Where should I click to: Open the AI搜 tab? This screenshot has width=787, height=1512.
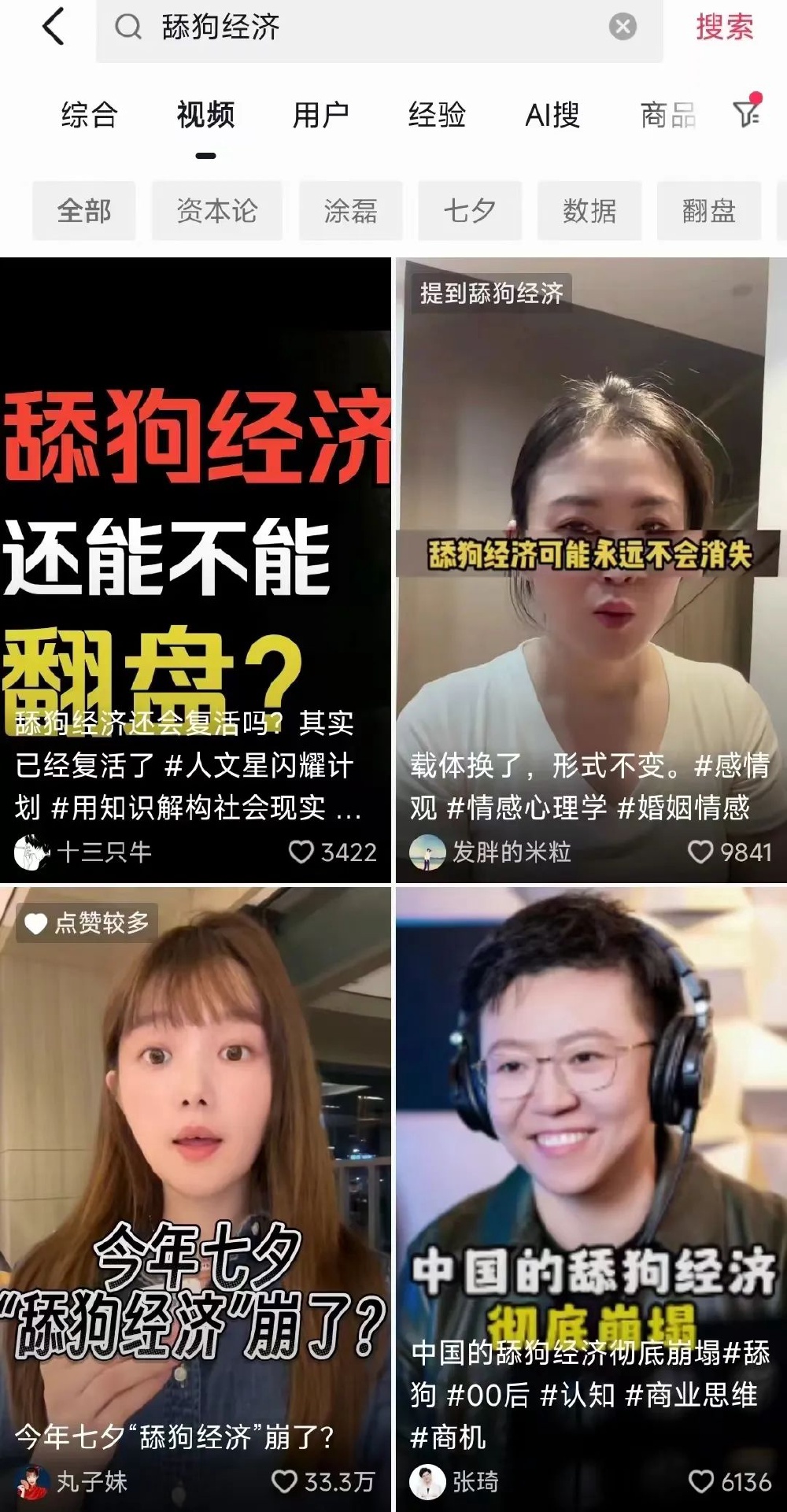click(552, 115)
